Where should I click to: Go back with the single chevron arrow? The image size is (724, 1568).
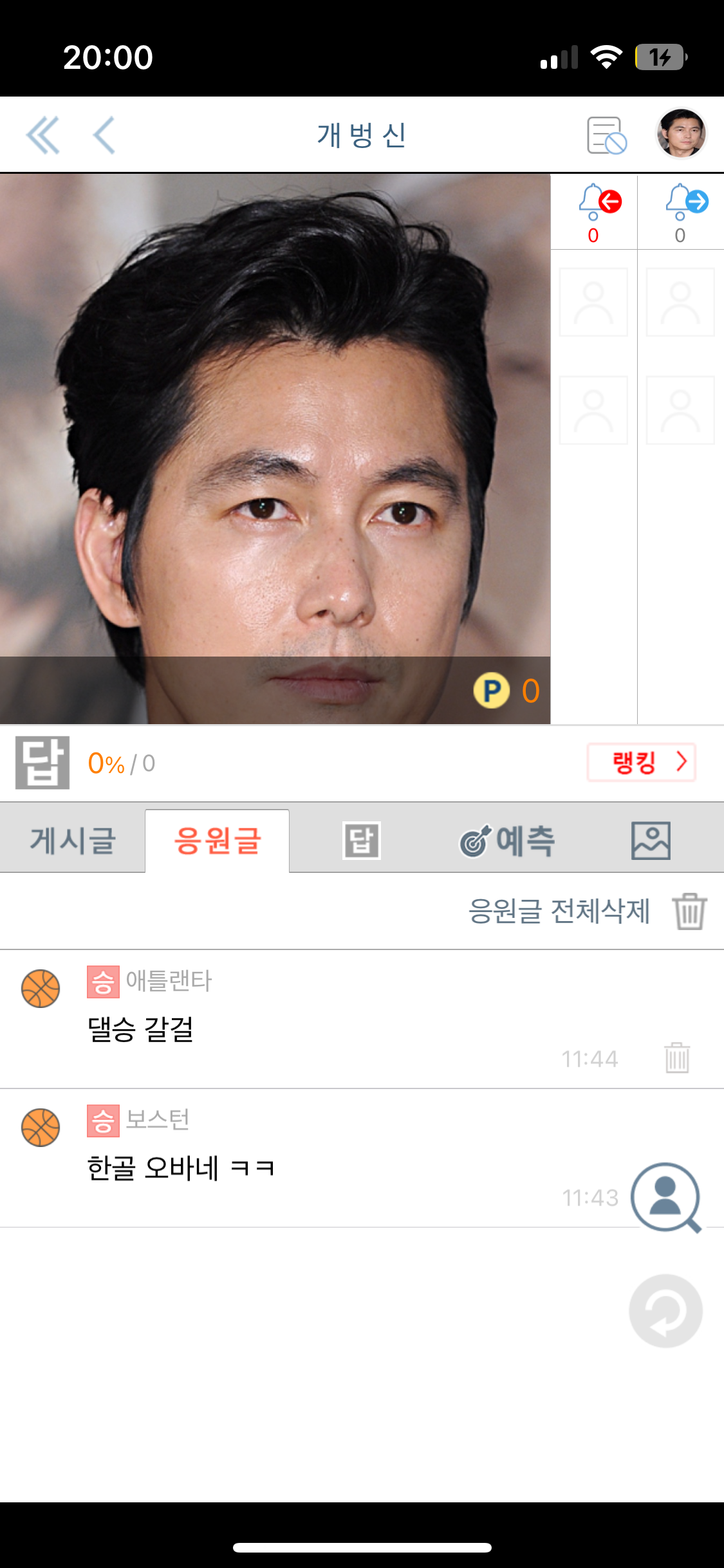pos(104,135)
